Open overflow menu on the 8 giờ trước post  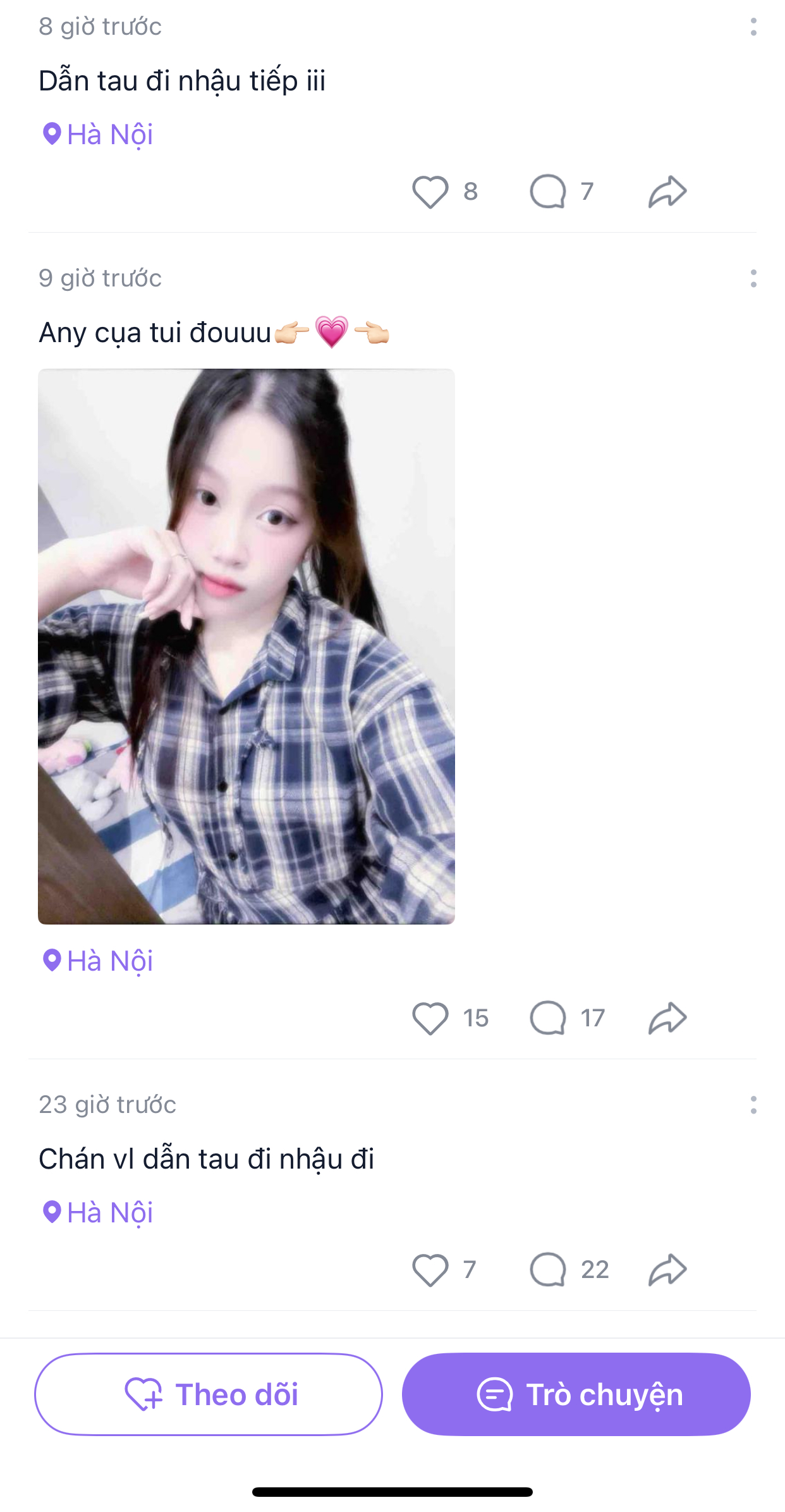(753, 27)
